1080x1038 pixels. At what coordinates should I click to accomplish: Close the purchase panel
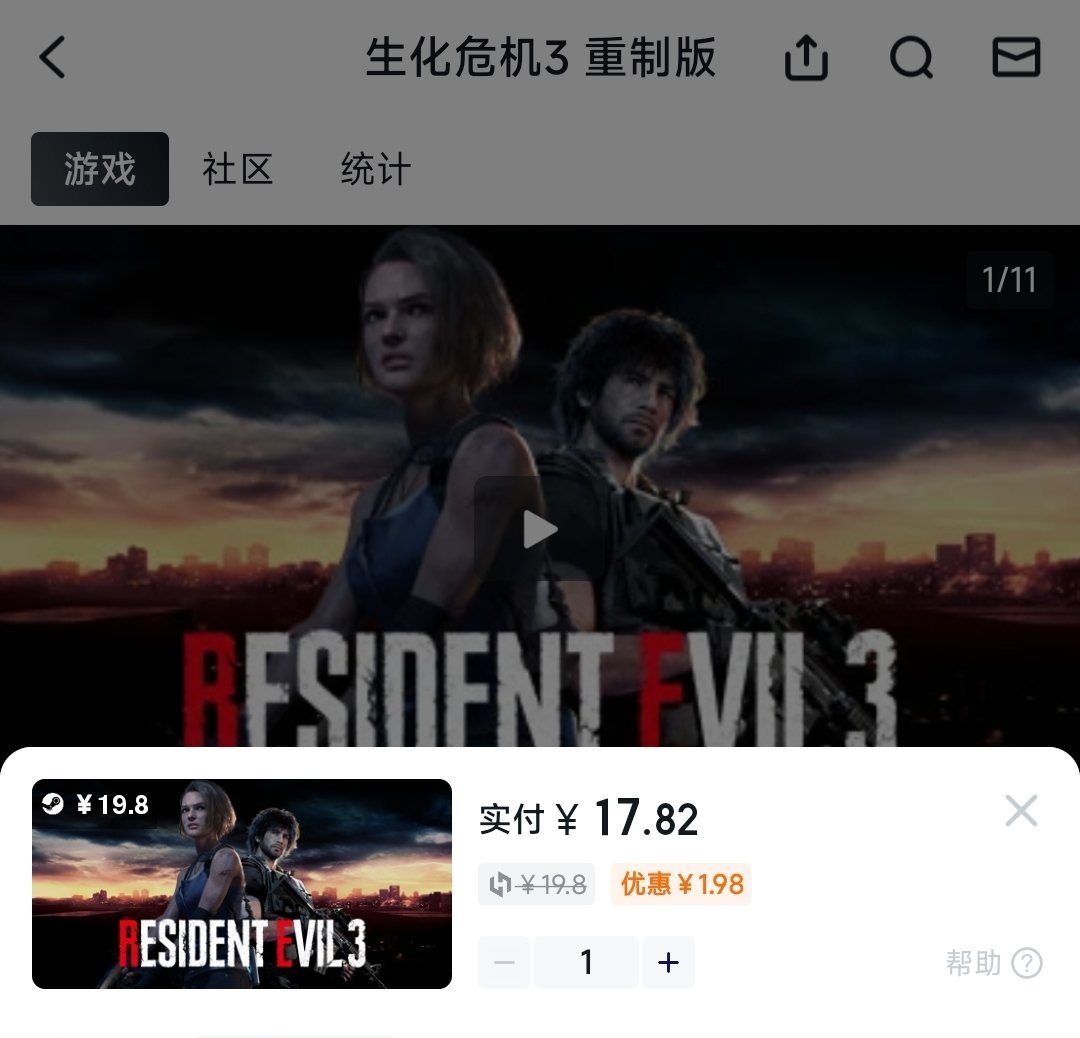[x=1021, y=811]
